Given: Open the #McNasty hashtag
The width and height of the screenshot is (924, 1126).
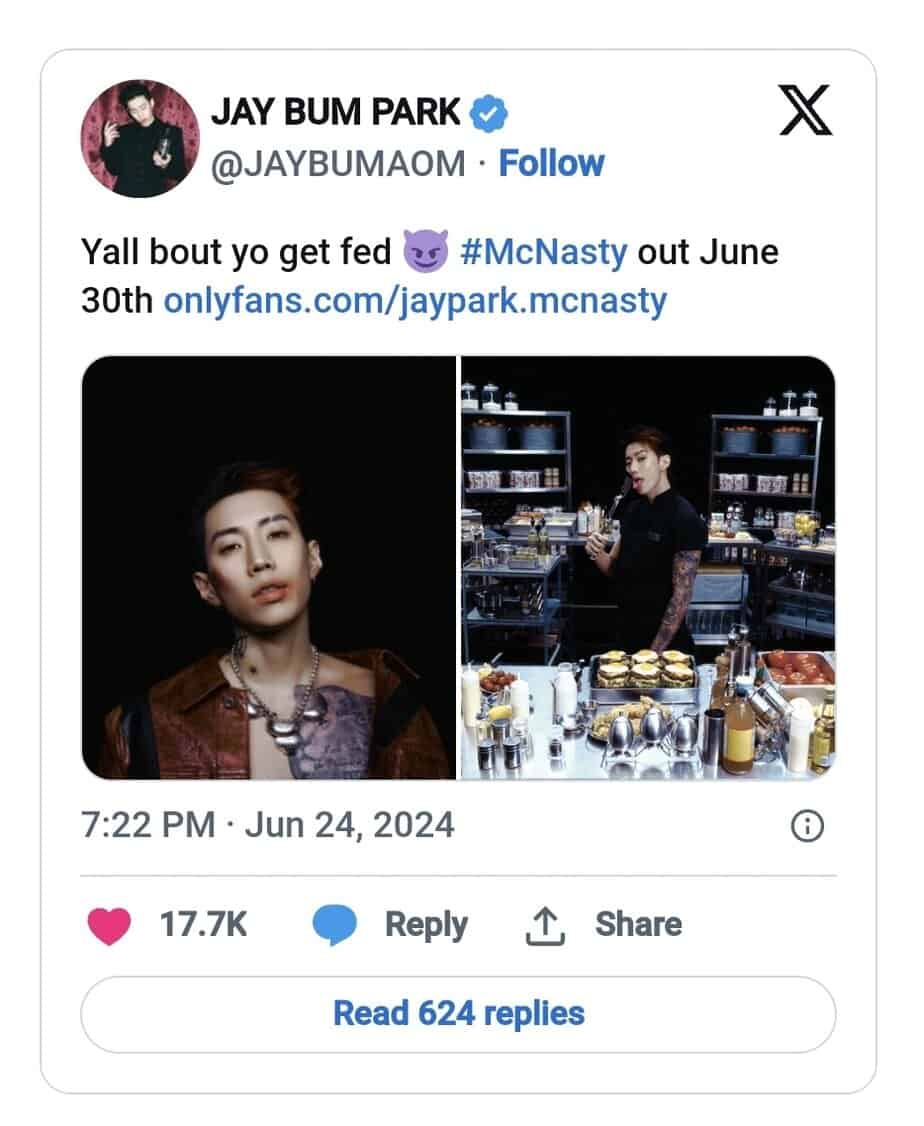Looking at the screenshot, I should click(544, 252).
